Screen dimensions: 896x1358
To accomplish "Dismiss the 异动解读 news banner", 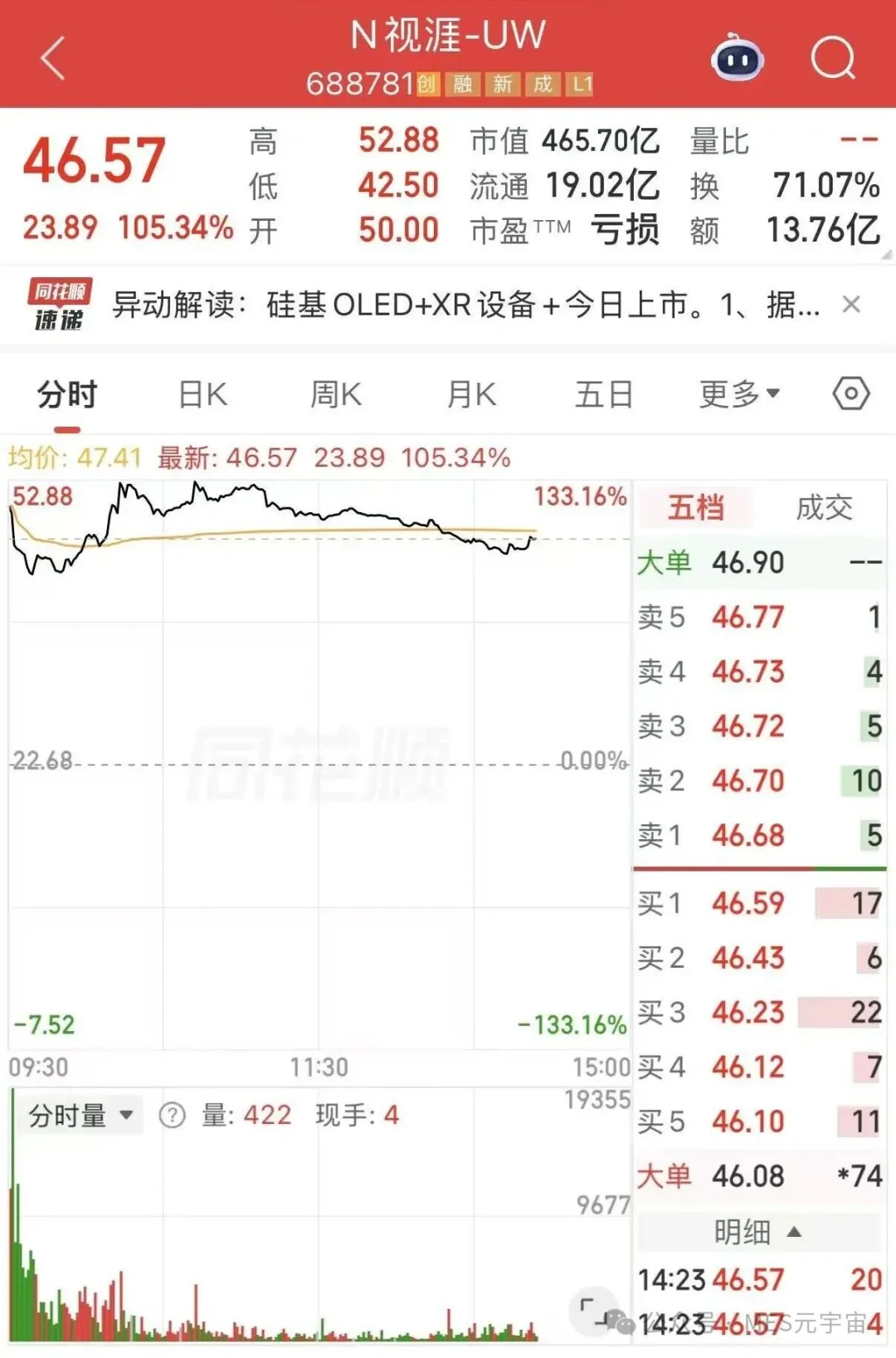I will pos(852,304).
